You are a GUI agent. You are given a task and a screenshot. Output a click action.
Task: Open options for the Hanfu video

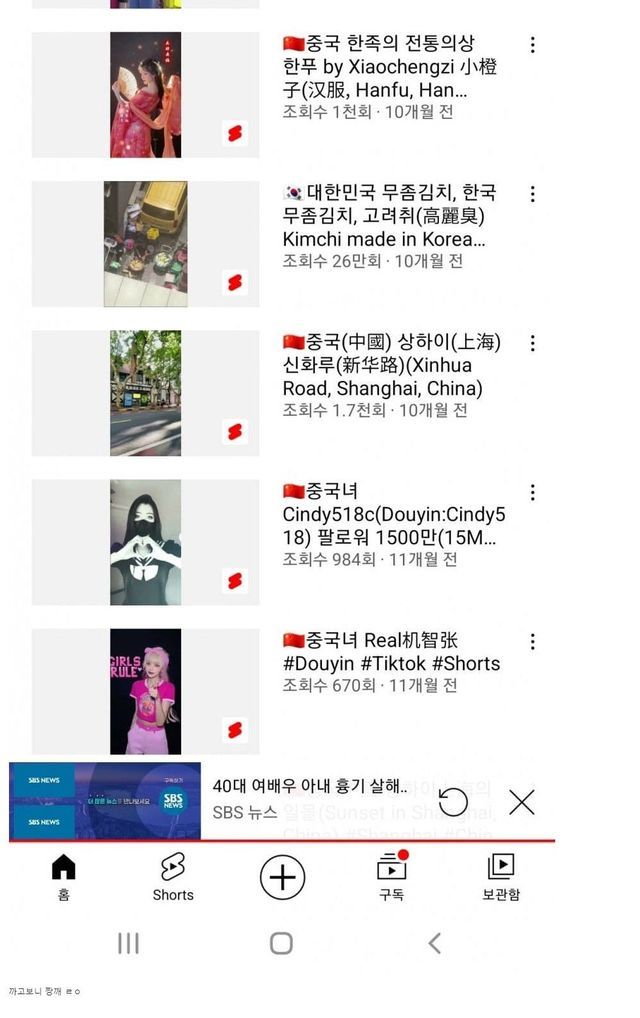pos(532,45)
